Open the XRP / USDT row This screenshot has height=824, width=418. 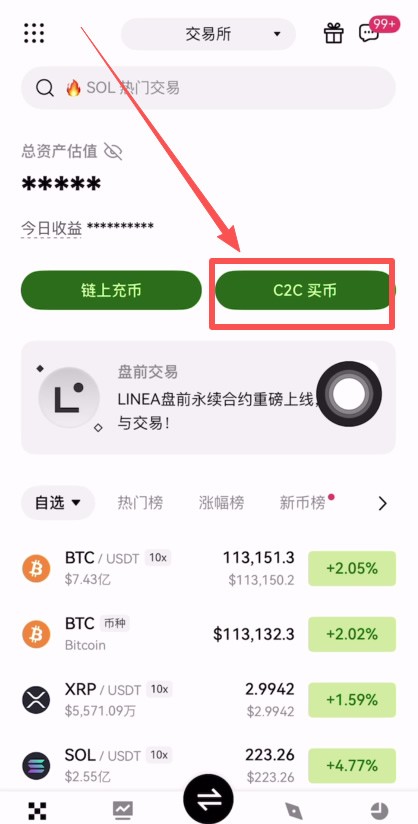[x=208, y=699]
